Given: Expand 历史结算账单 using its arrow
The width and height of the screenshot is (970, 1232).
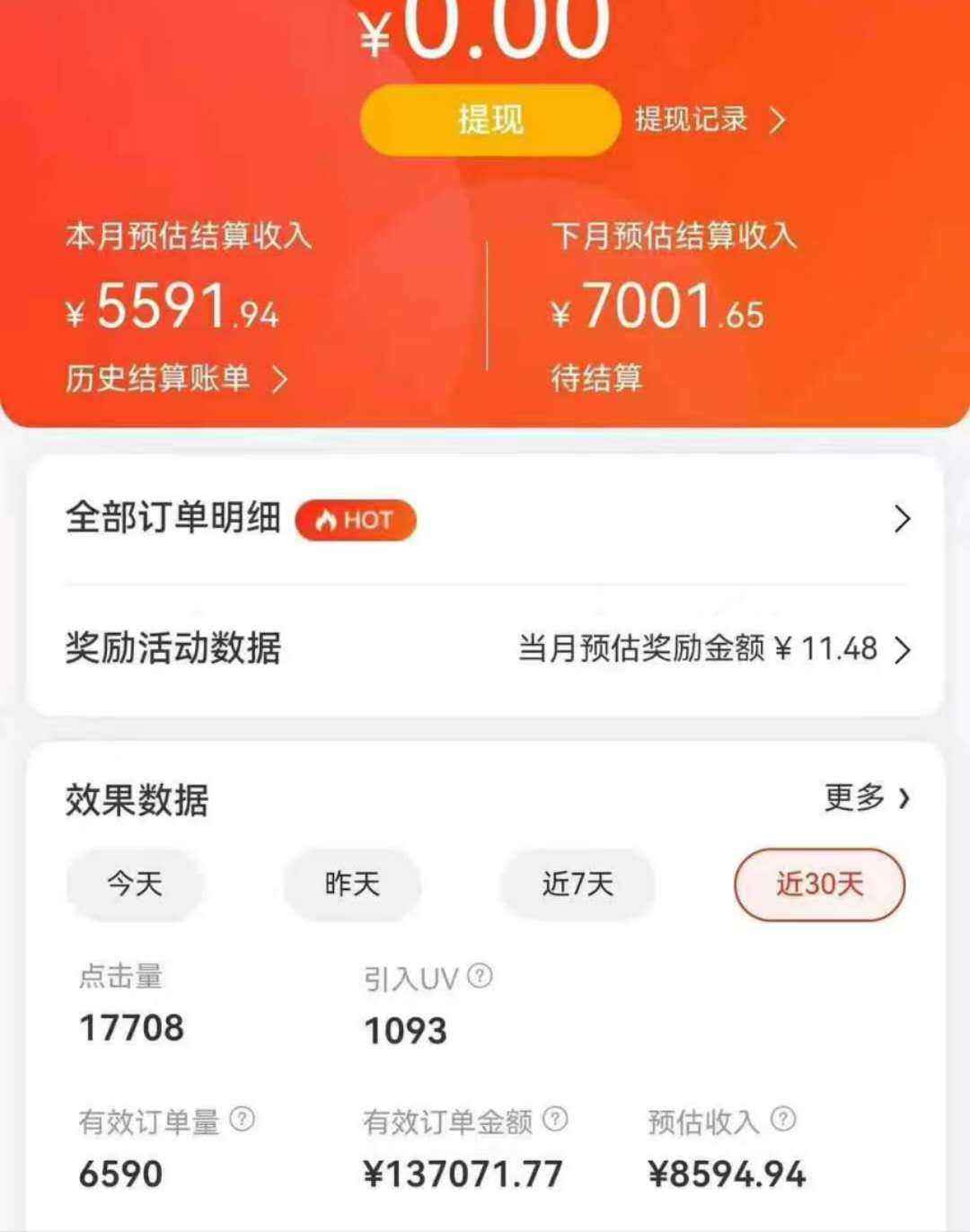Looking at the screenshot, I should coord(280,378).
